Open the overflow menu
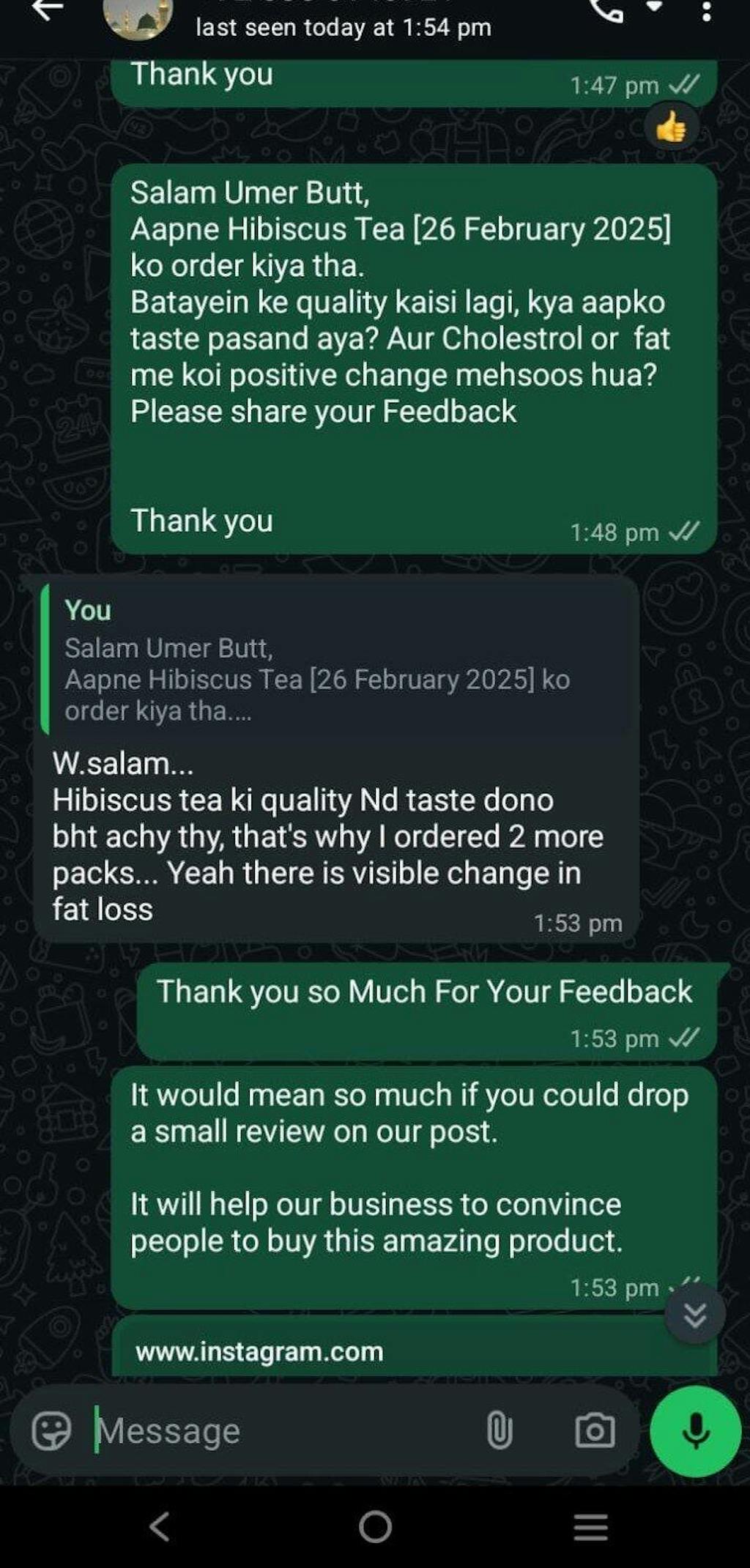750x1568 pixels. [706, 10]
